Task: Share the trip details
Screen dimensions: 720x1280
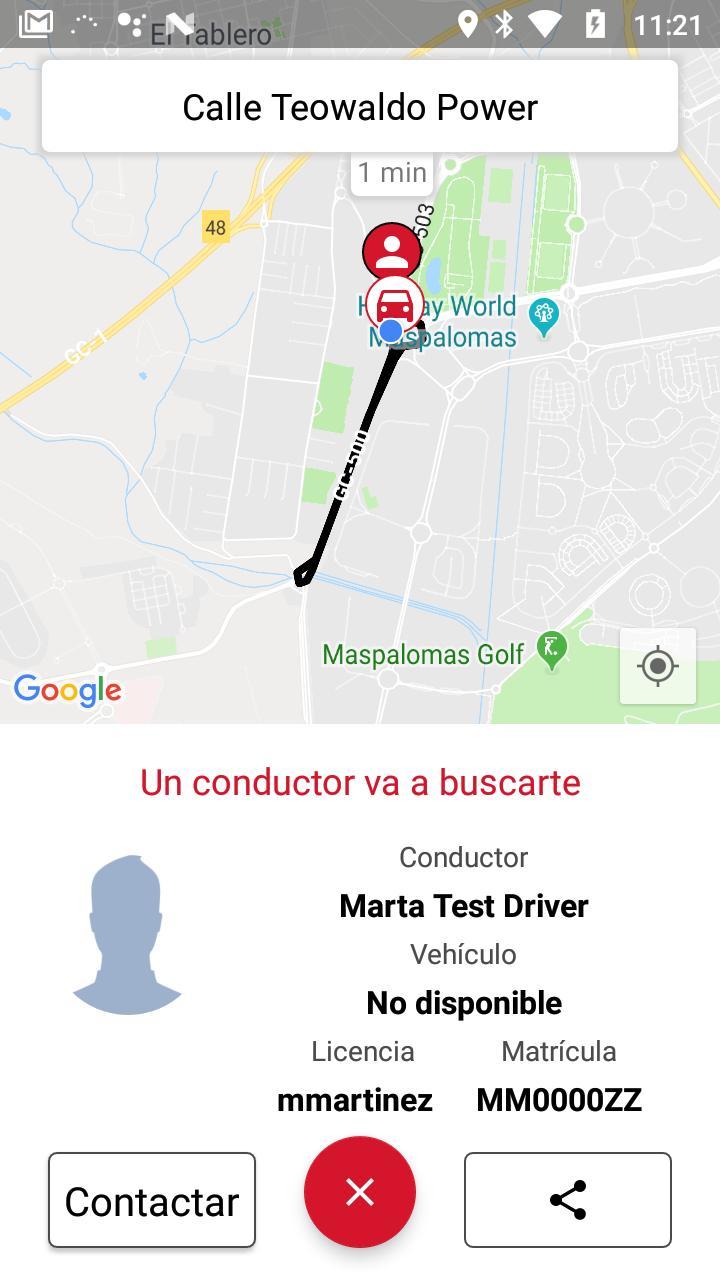Action: coord(567,1200)
